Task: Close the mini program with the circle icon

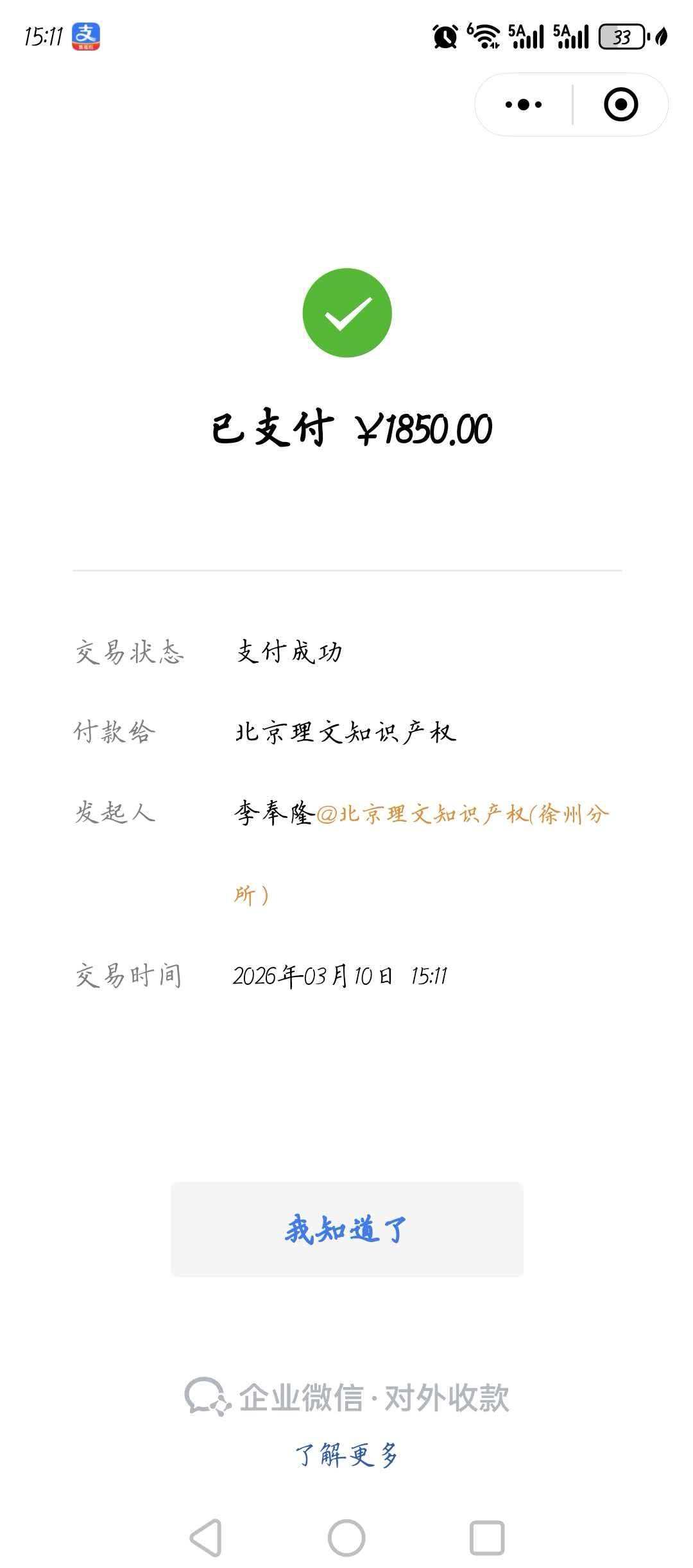Action: (620, 105)
